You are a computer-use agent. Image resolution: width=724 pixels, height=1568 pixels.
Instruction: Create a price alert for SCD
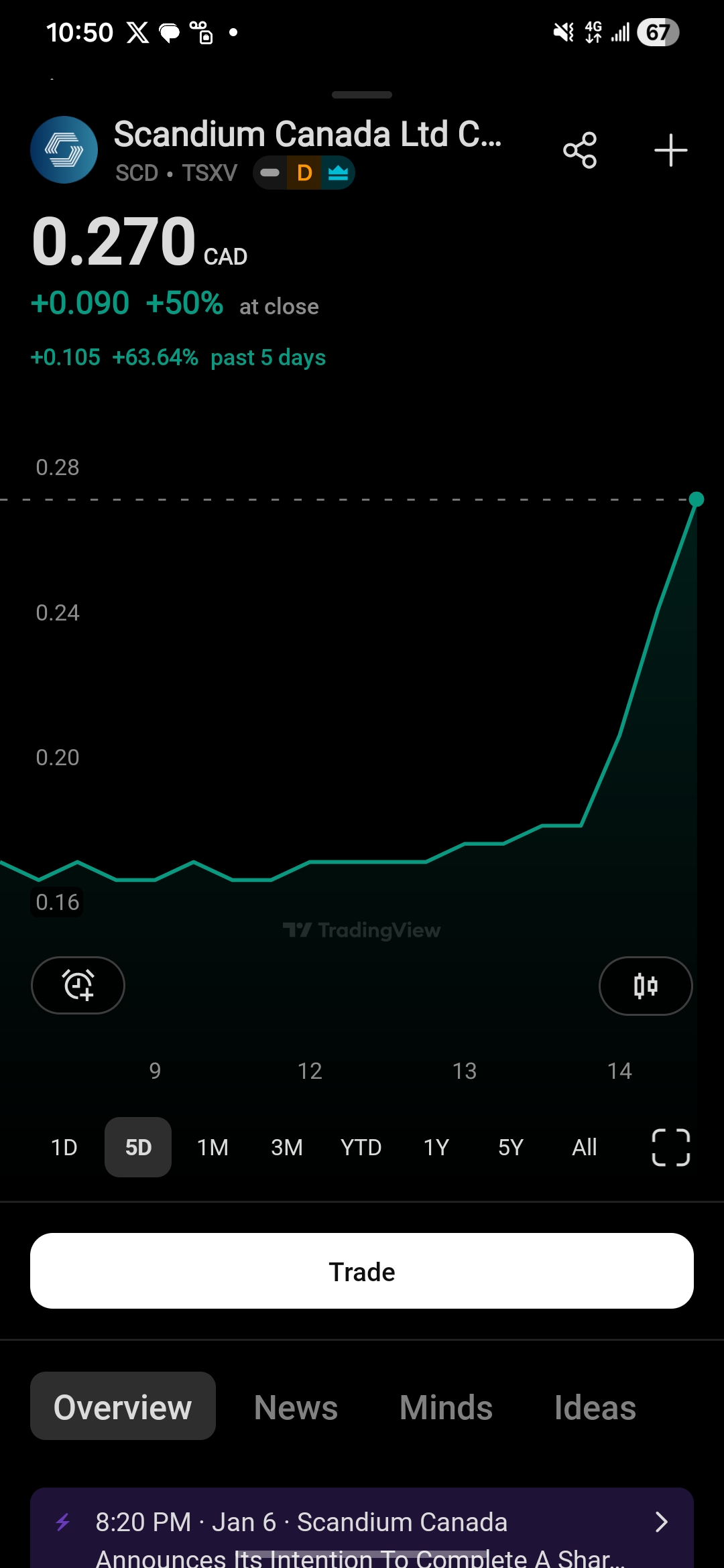pos(78,985)
